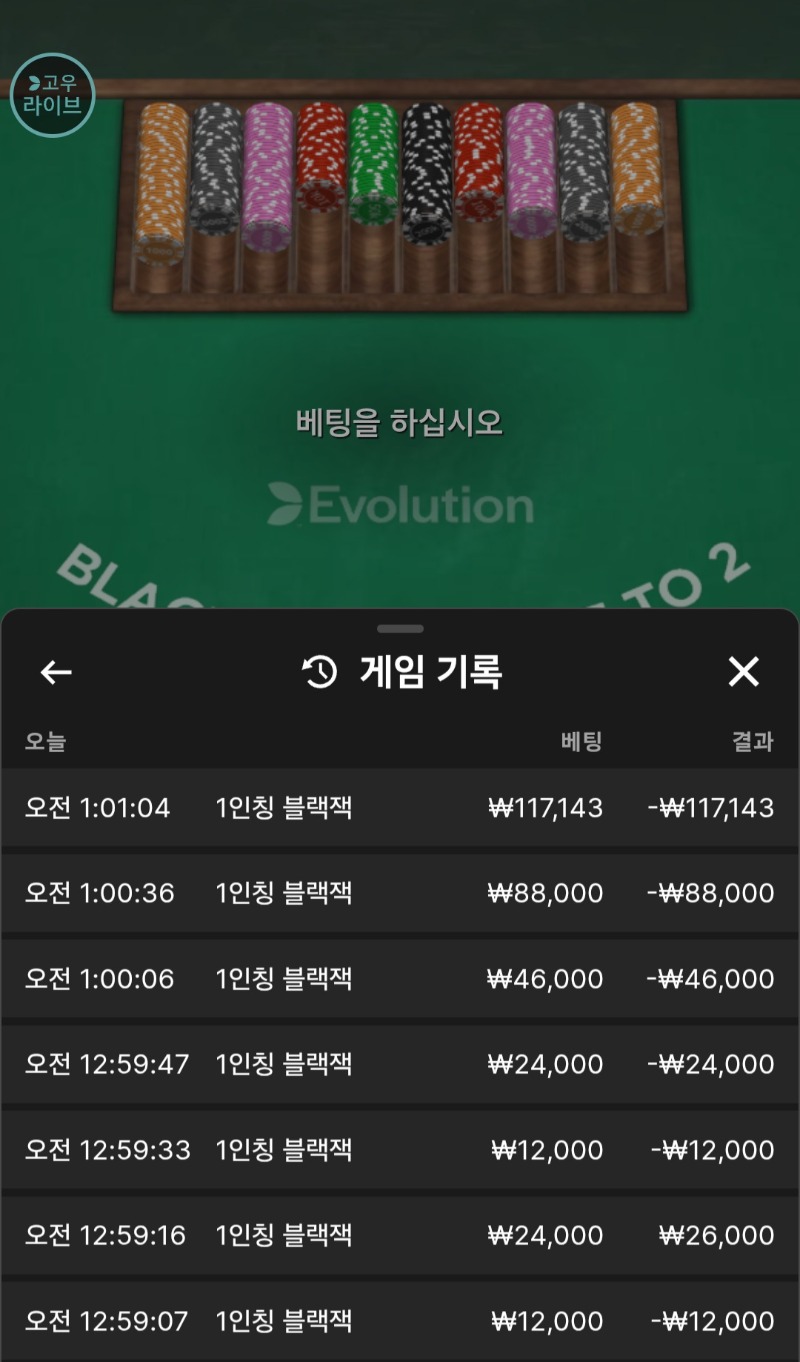The image size is (800, 1362).
Task: View the 12:59:16 round that won ₩26,000
Action: click(x=400, y=1235)
